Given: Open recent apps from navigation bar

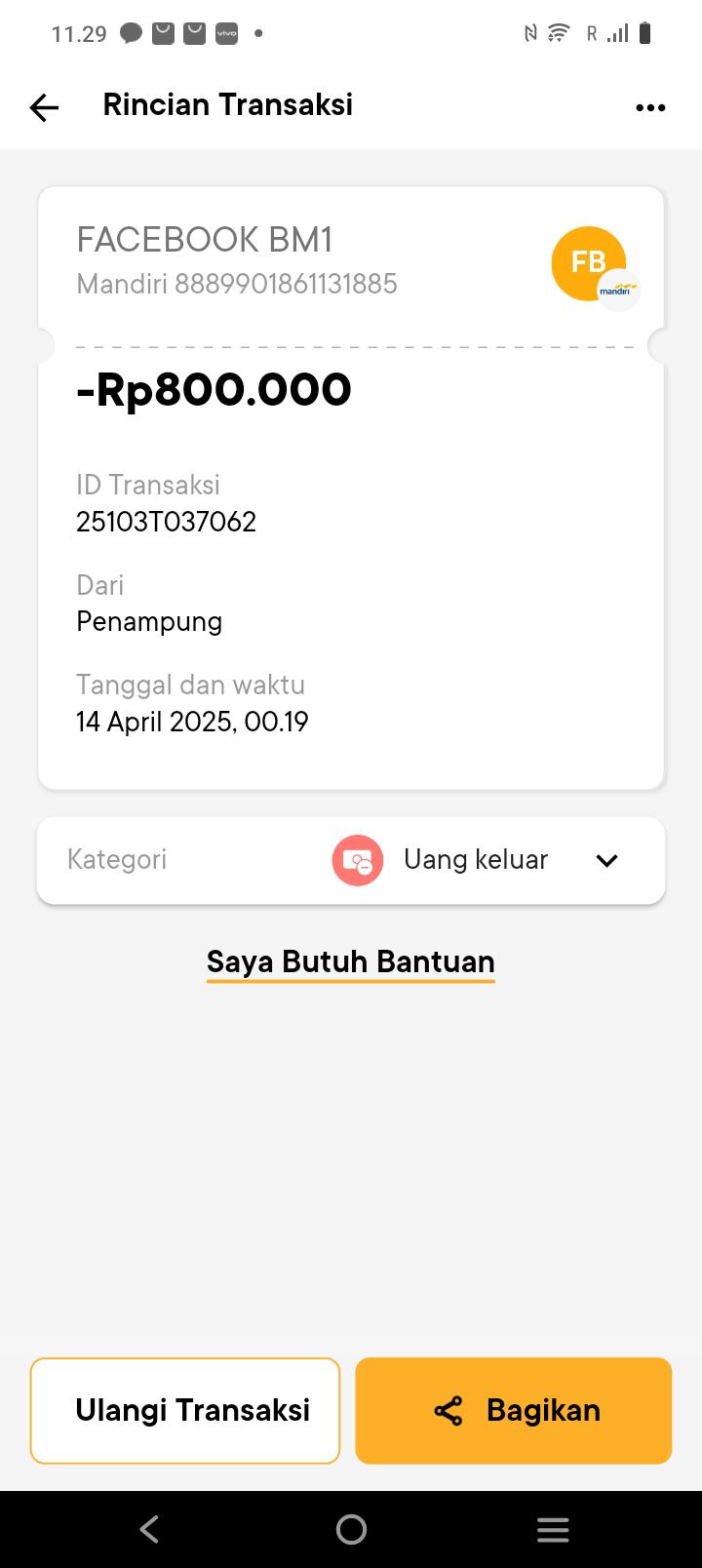Looking at the screenshot, I should point(552,1529).
